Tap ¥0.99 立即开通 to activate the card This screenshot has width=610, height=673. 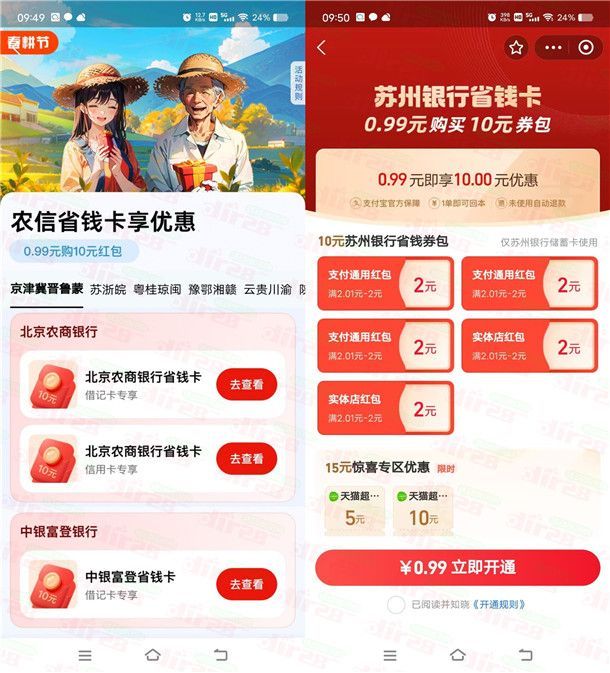[457, 567]
